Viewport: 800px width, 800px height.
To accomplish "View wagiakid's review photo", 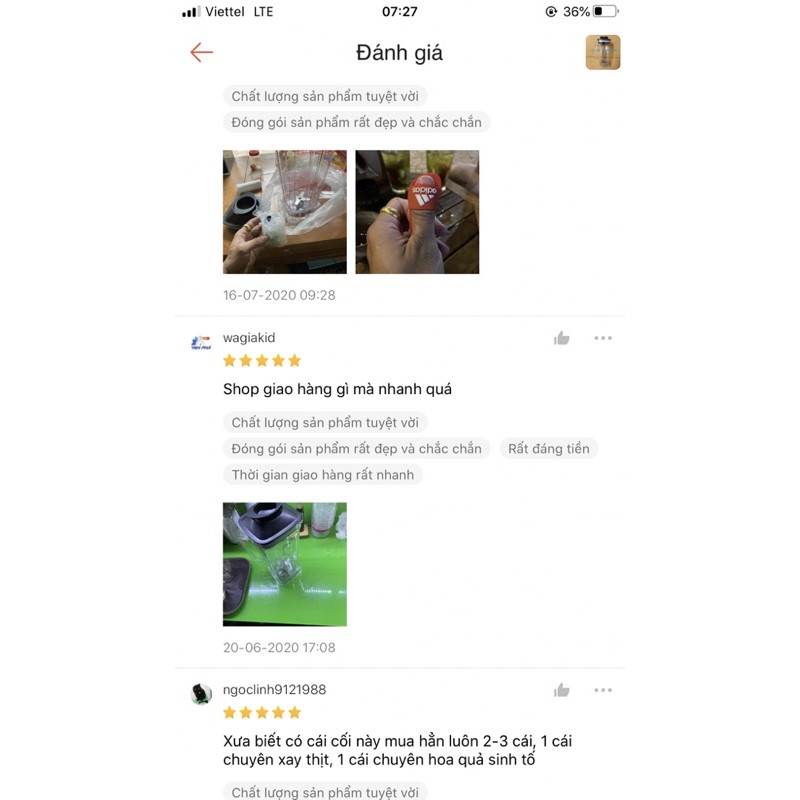I will (x=285, y=564).
